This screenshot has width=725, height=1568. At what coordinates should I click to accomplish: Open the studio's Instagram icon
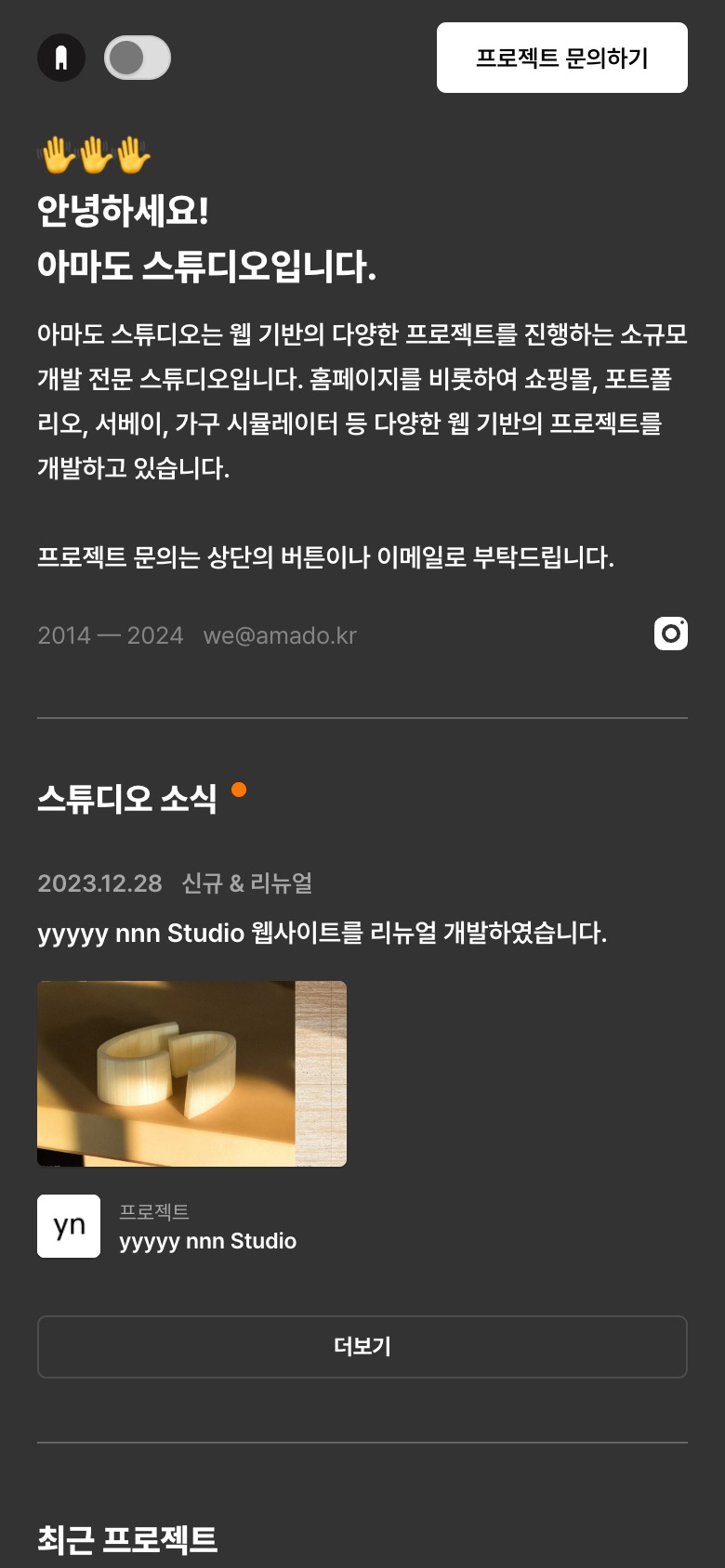[670, 634]
